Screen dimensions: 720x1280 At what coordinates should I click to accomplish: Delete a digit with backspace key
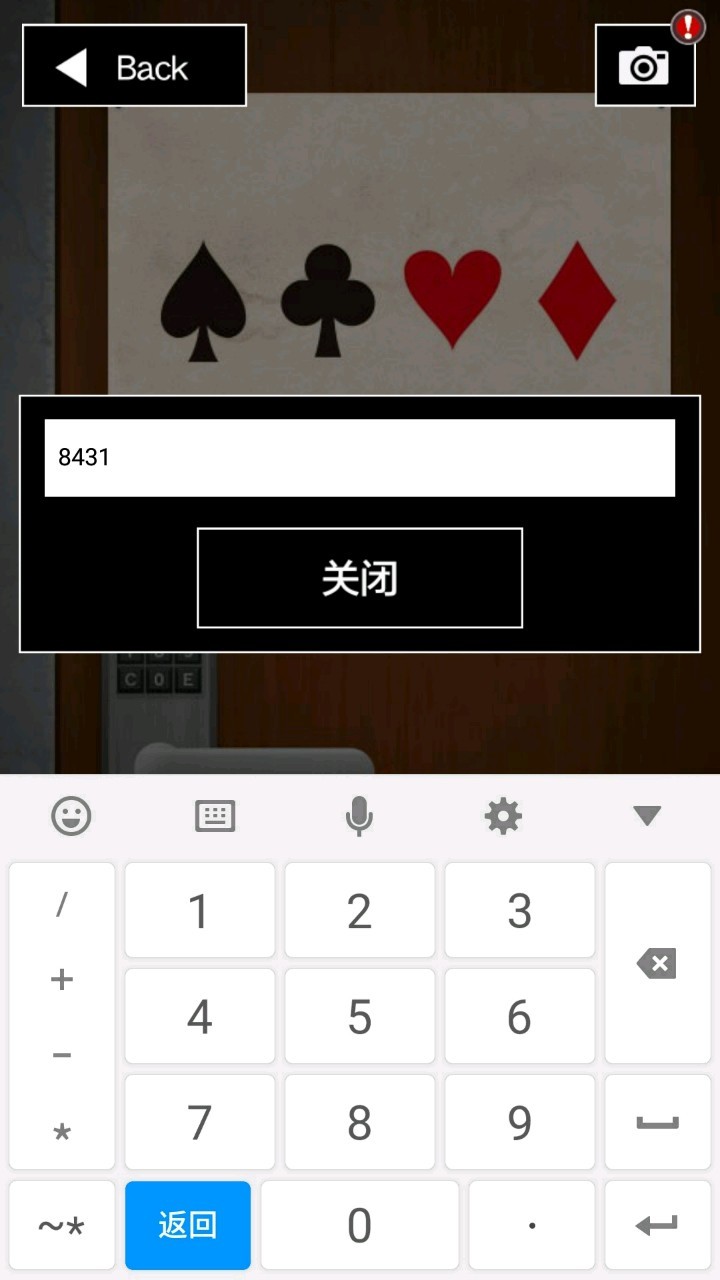[657, 964]
